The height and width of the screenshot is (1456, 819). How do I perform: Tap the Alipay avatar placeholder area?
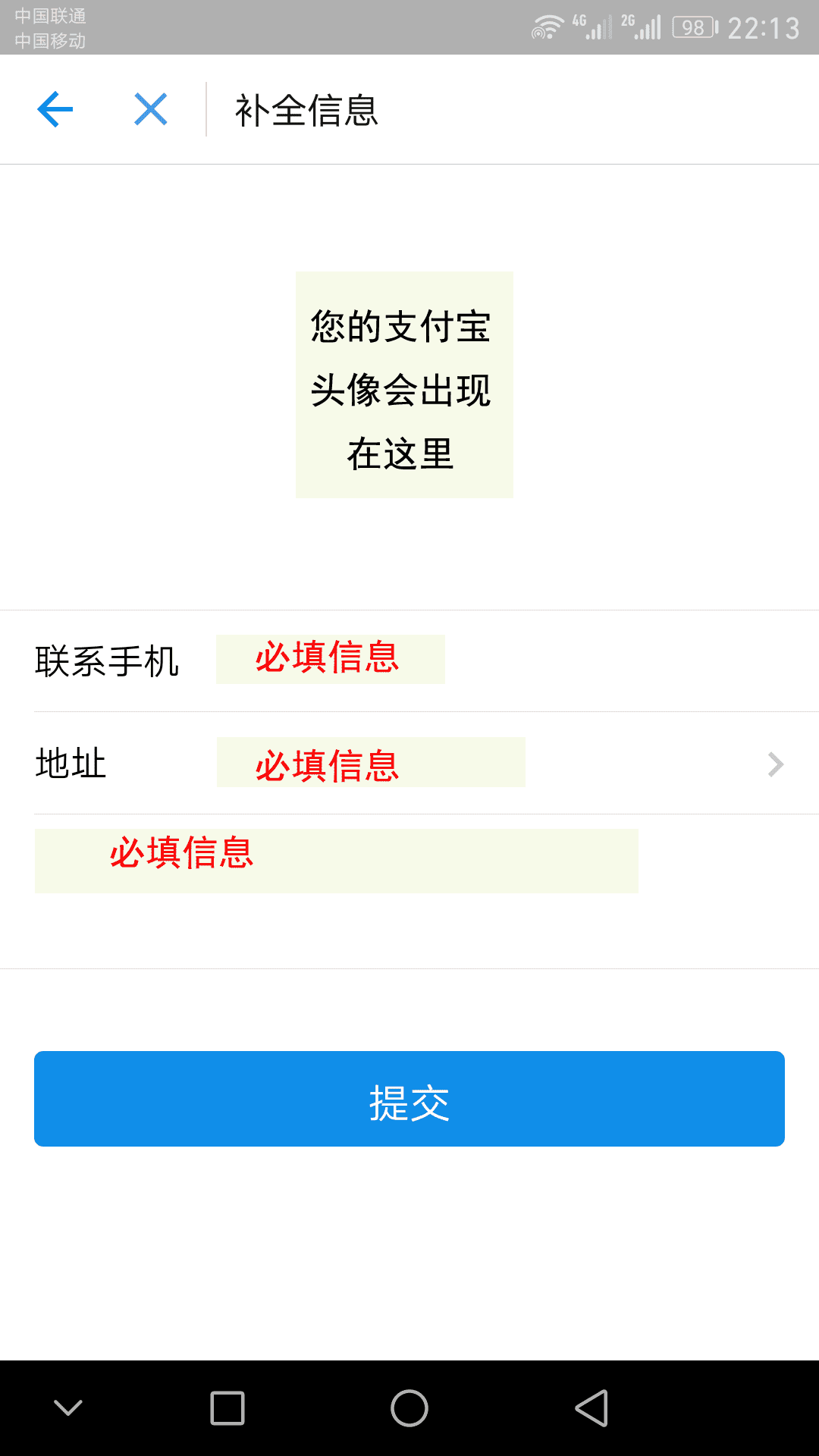[x=403, y=384]
